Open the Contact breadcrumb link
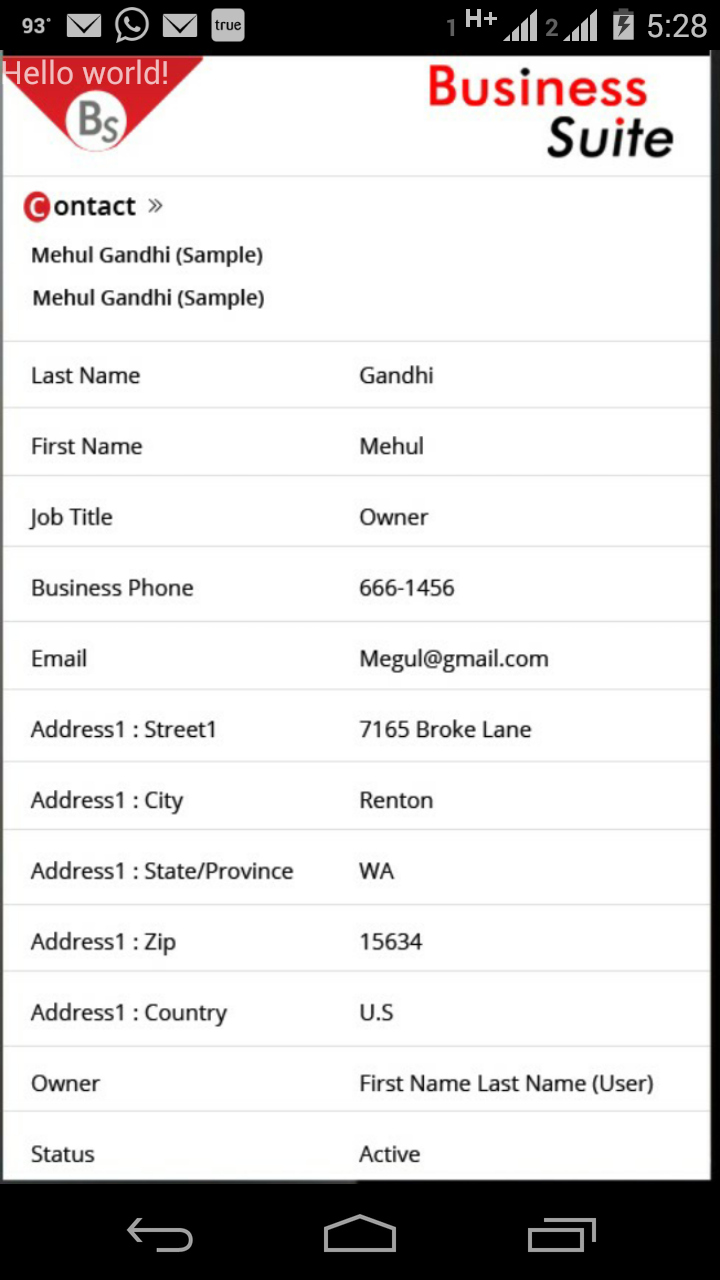The image size is (720, 1280). [x=81, y=206]
